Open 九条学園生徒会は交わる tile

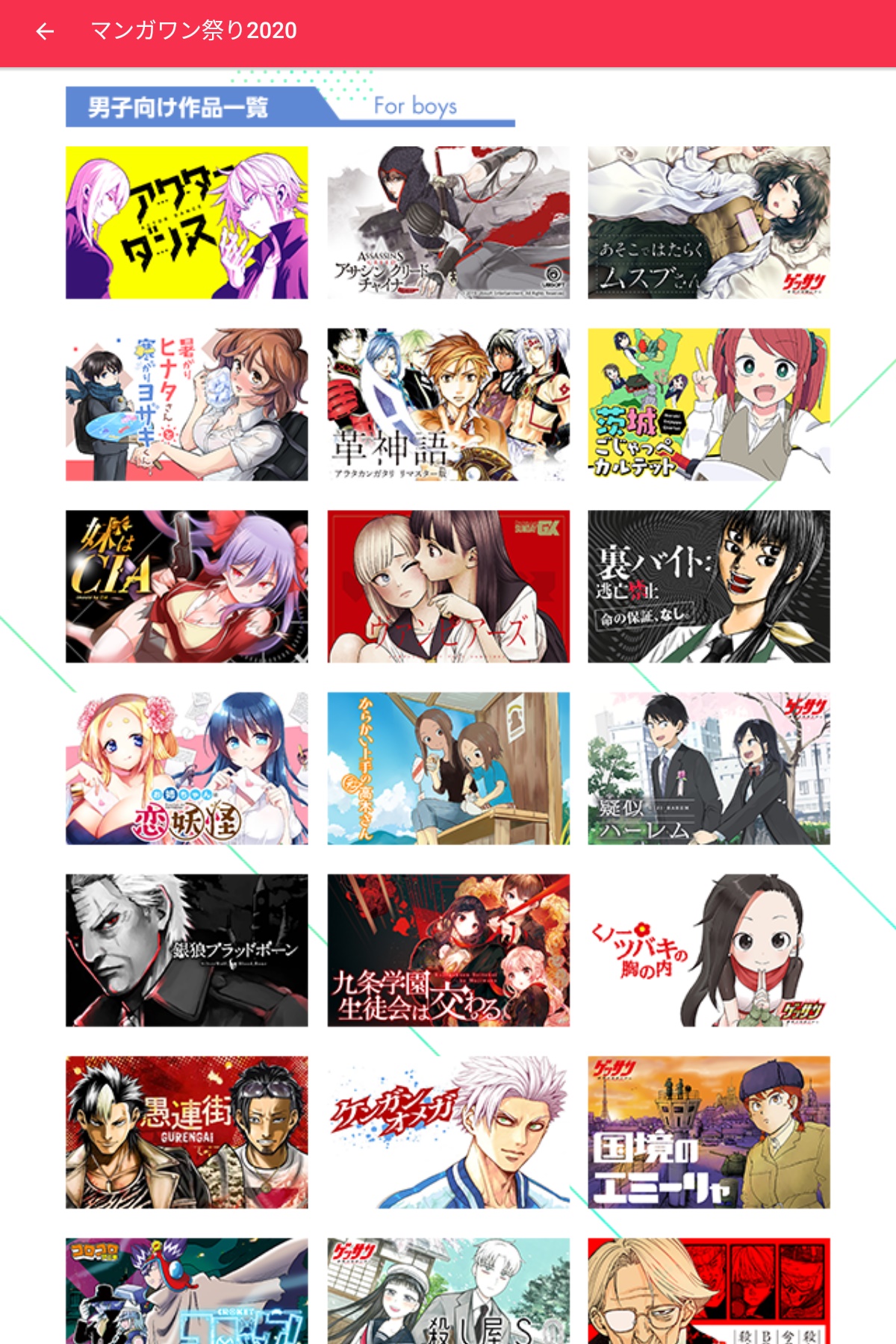[x=448, y=951]
